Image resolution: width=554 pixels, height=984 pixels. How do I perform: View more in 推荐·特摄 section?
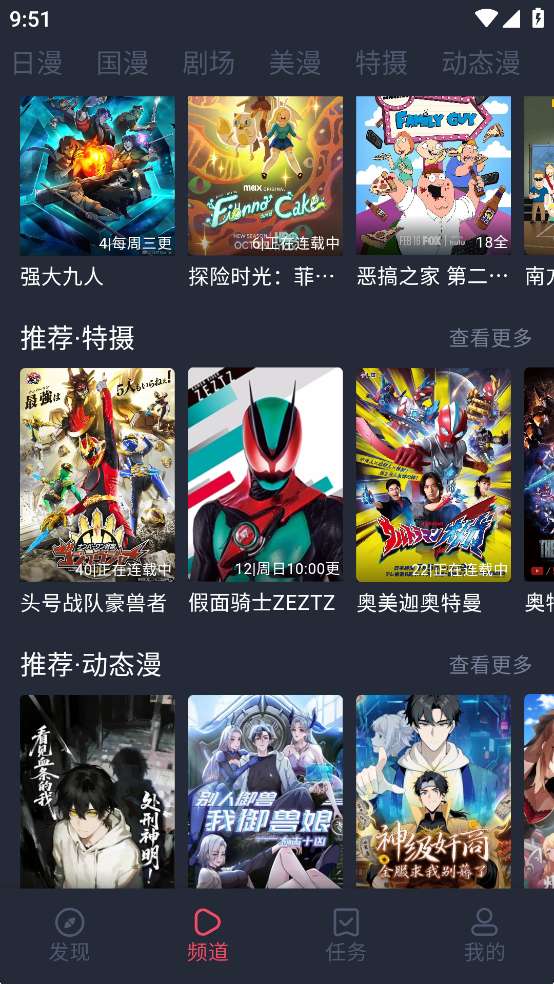pyautogui.click(x=491, y=338)
